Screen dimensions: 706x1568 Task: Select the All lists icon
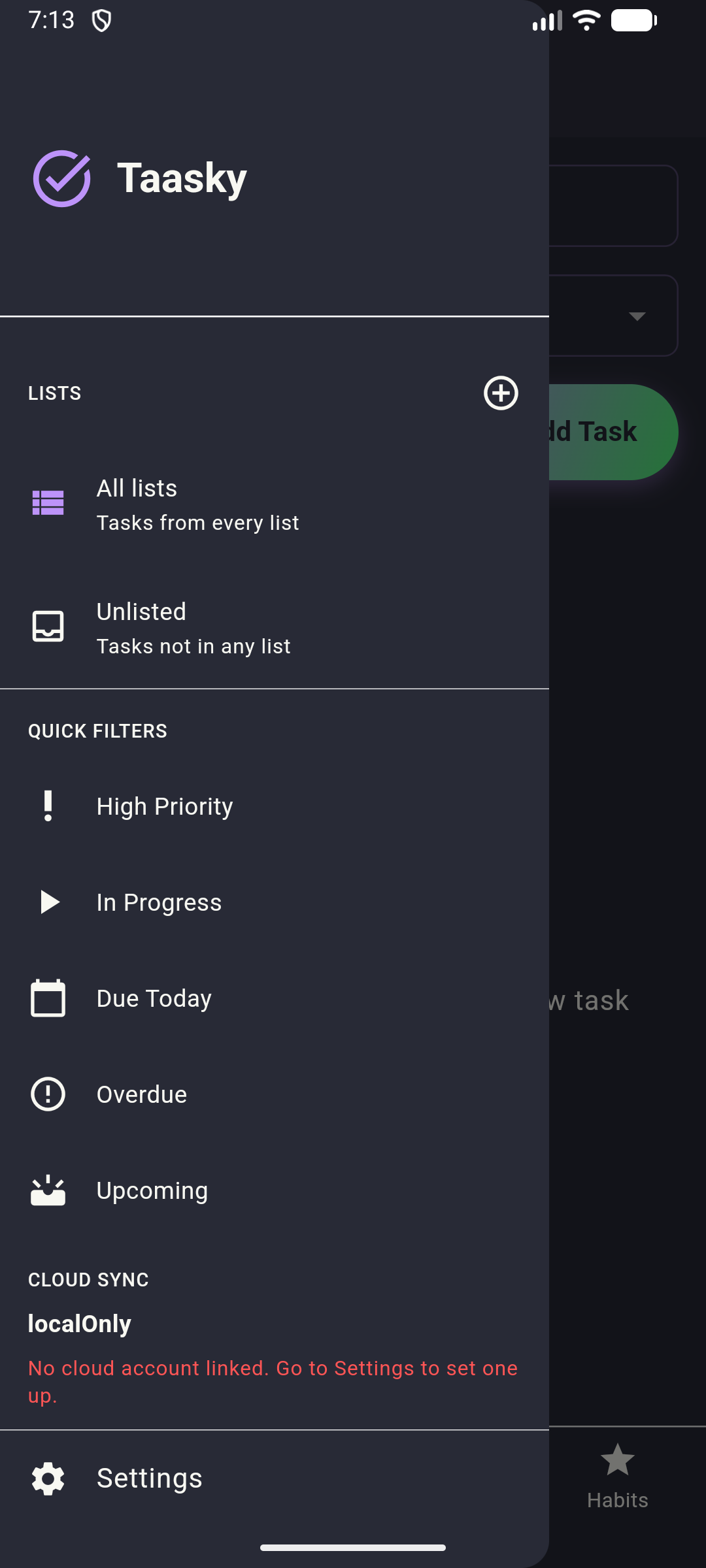pos(48,503)
